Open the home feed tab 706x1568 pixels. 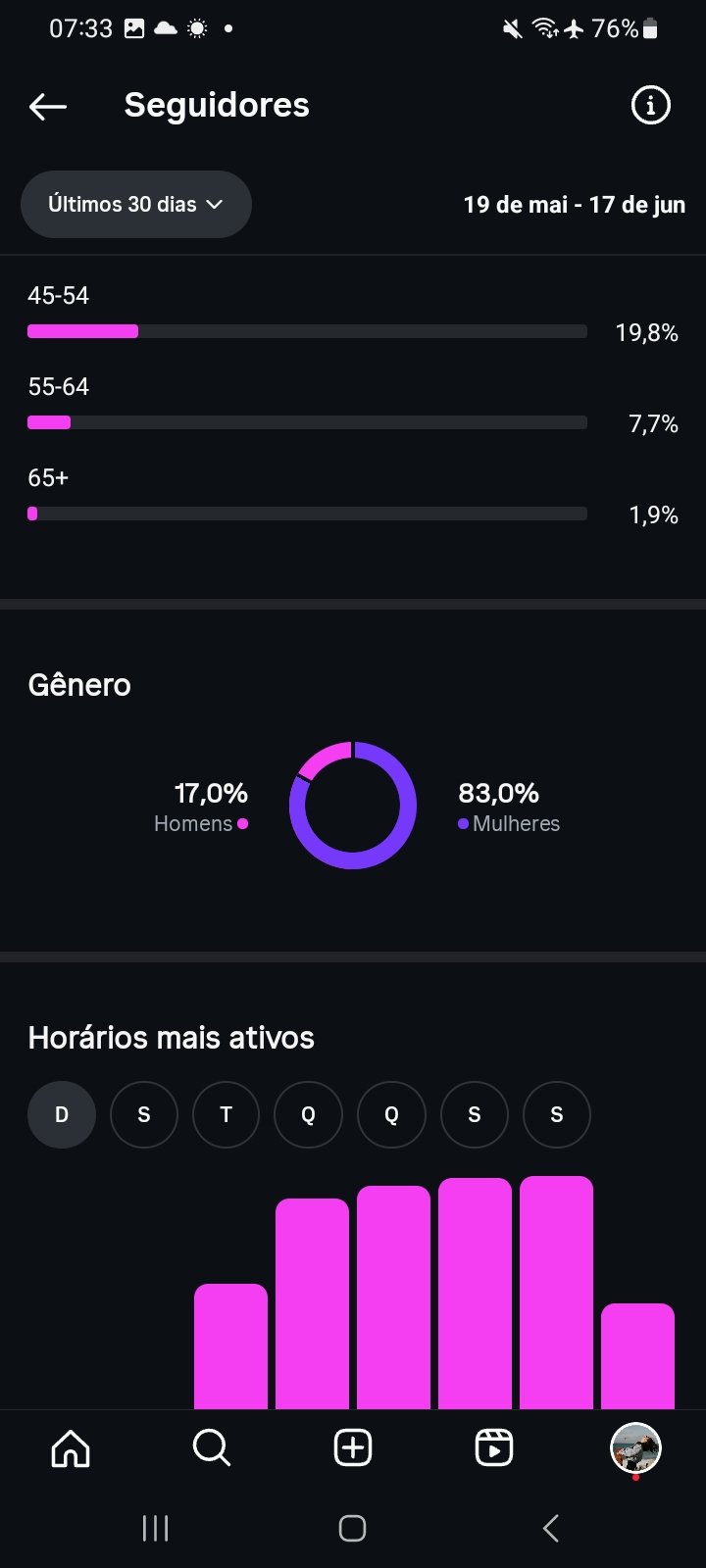coord(71,1447)
